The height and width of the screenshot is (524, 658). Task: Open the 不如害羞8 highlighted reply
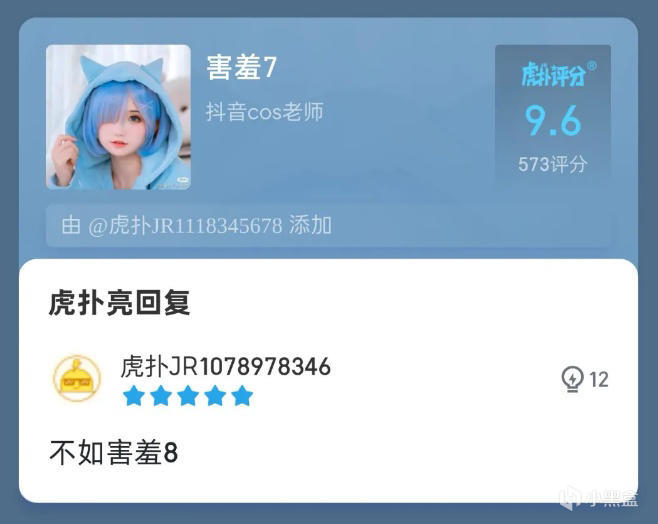coord(114,453)
